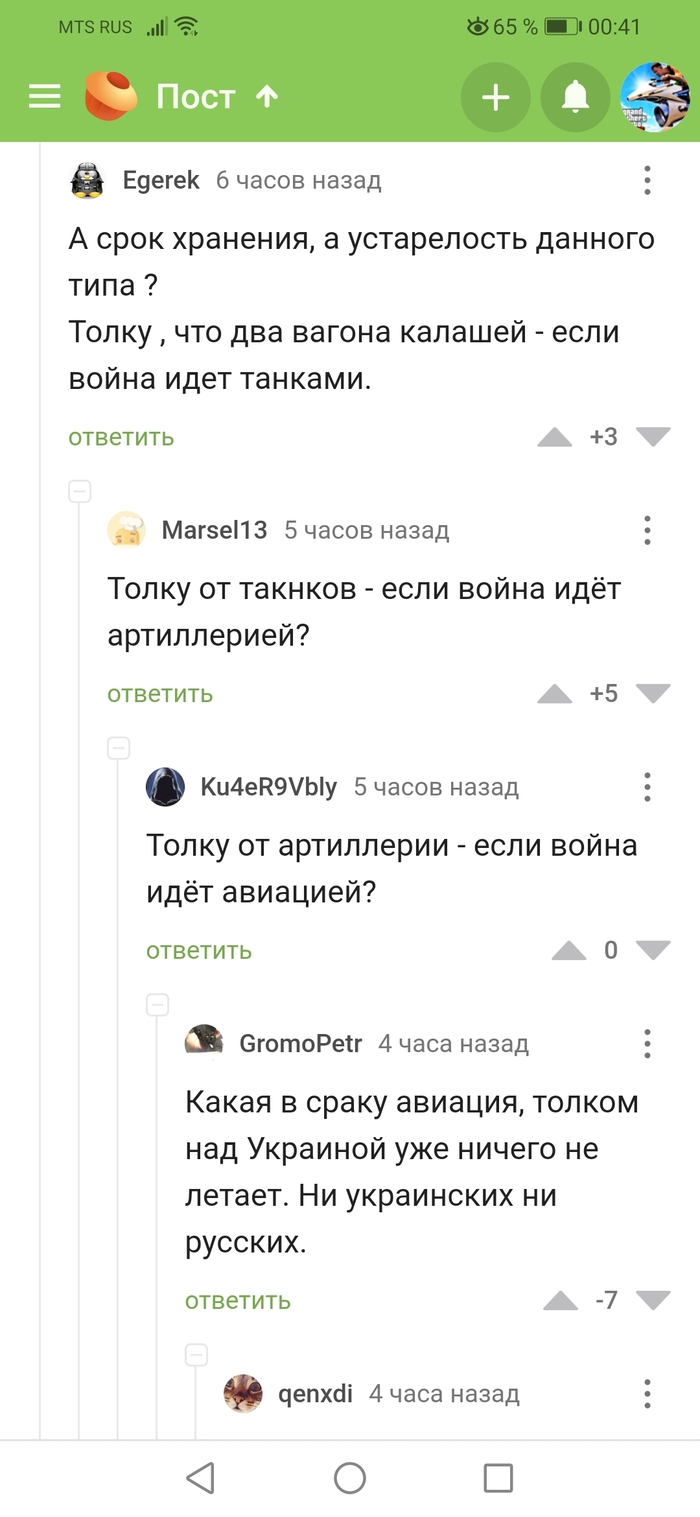Go back using system back button
This screenshot has height=1517, width=700.
201,1478
